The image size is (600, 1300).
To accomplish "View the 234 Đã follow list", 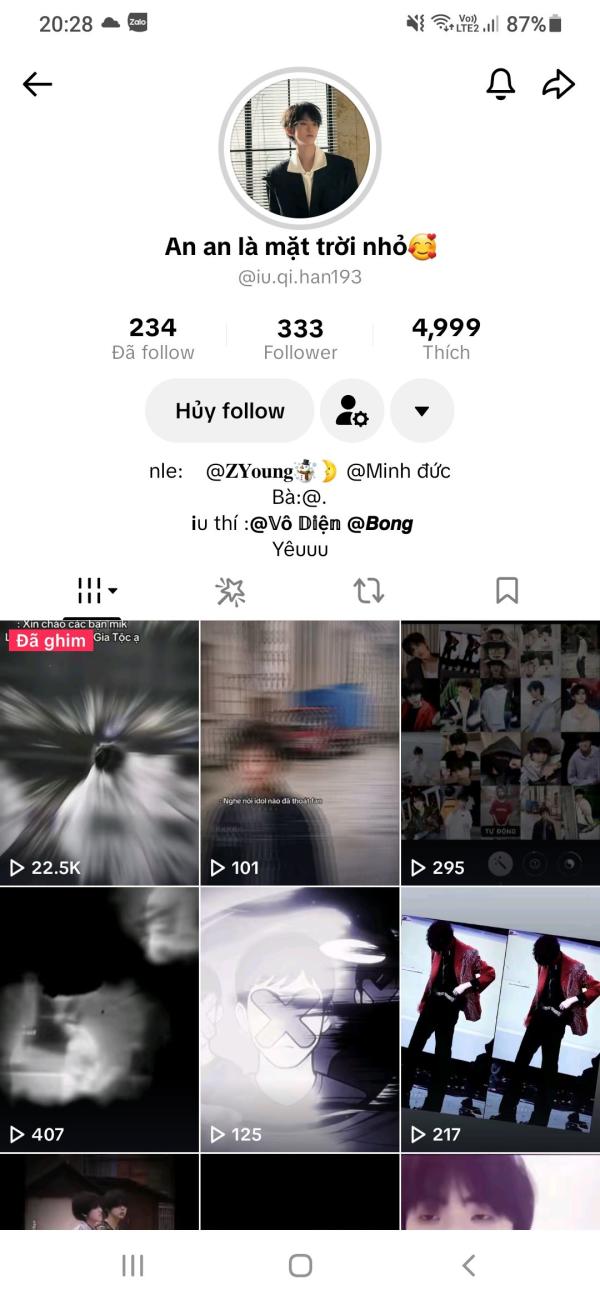I will [153, 339].
